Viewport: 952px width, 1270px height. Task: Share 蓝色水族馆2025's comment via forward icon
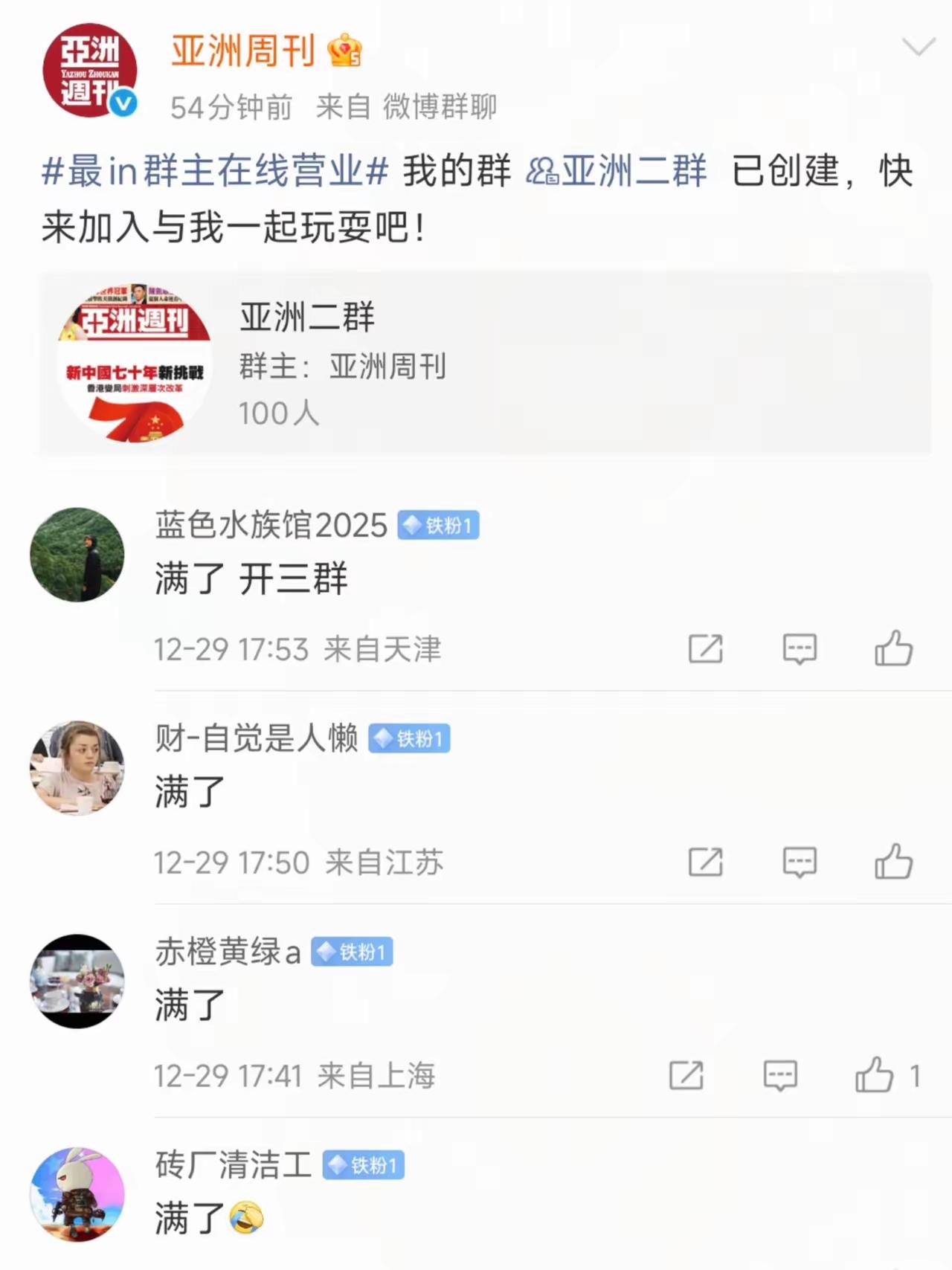705,649
